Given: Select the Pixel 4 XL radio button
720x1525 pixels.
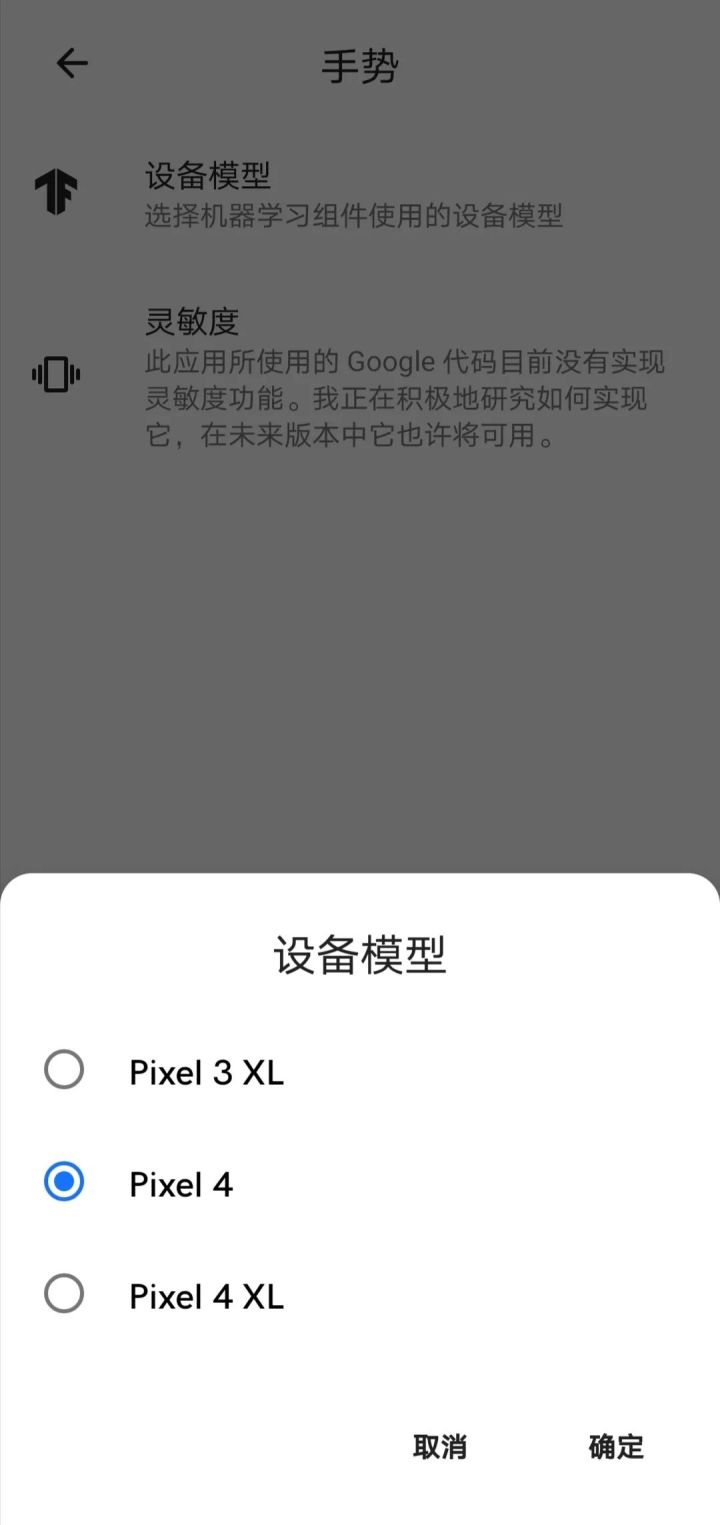Looking at the screenshot, I should pos(63,1294).
